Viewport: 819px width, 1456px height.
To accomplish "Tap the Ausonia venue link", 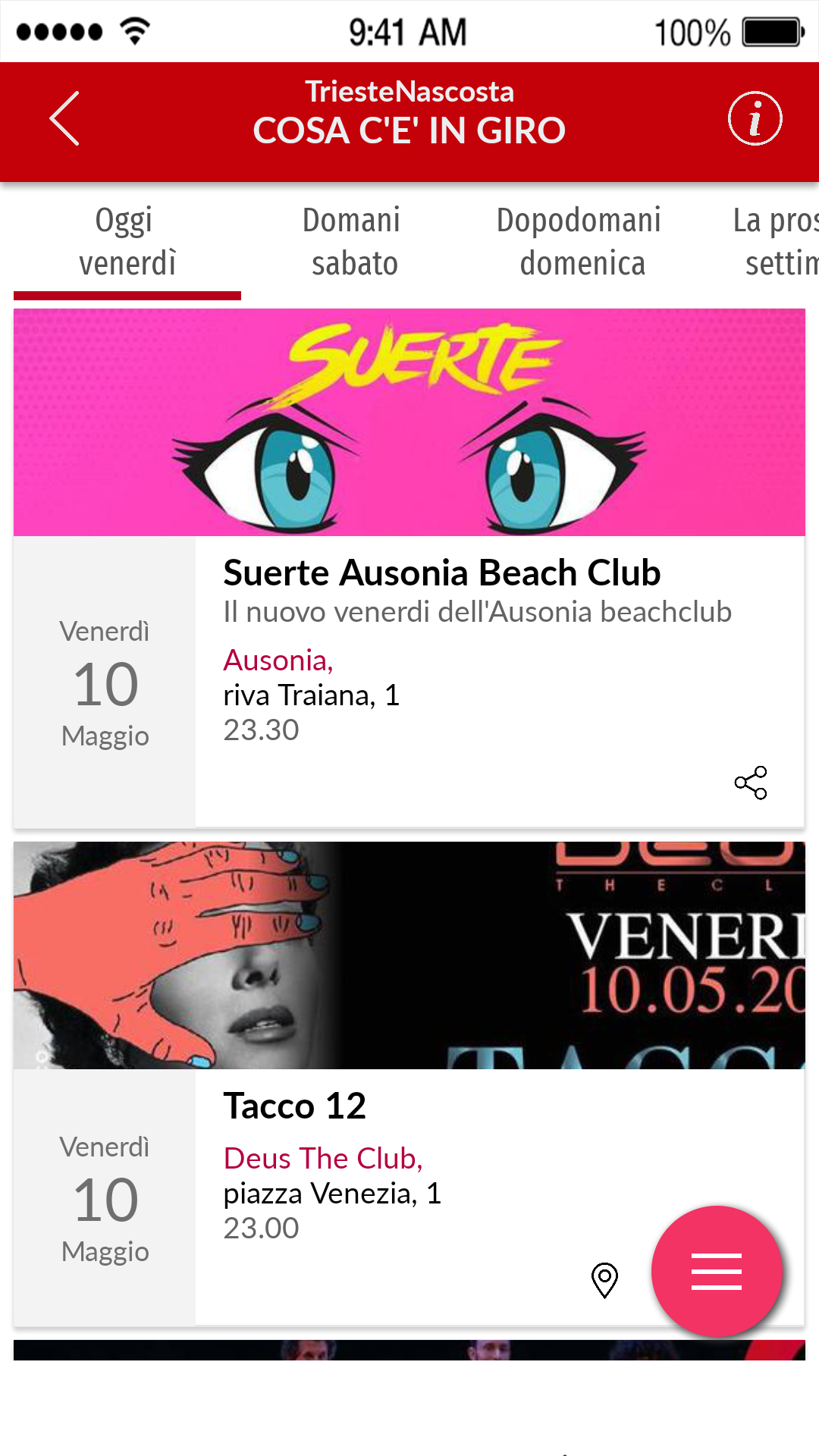I will (278, 661).
